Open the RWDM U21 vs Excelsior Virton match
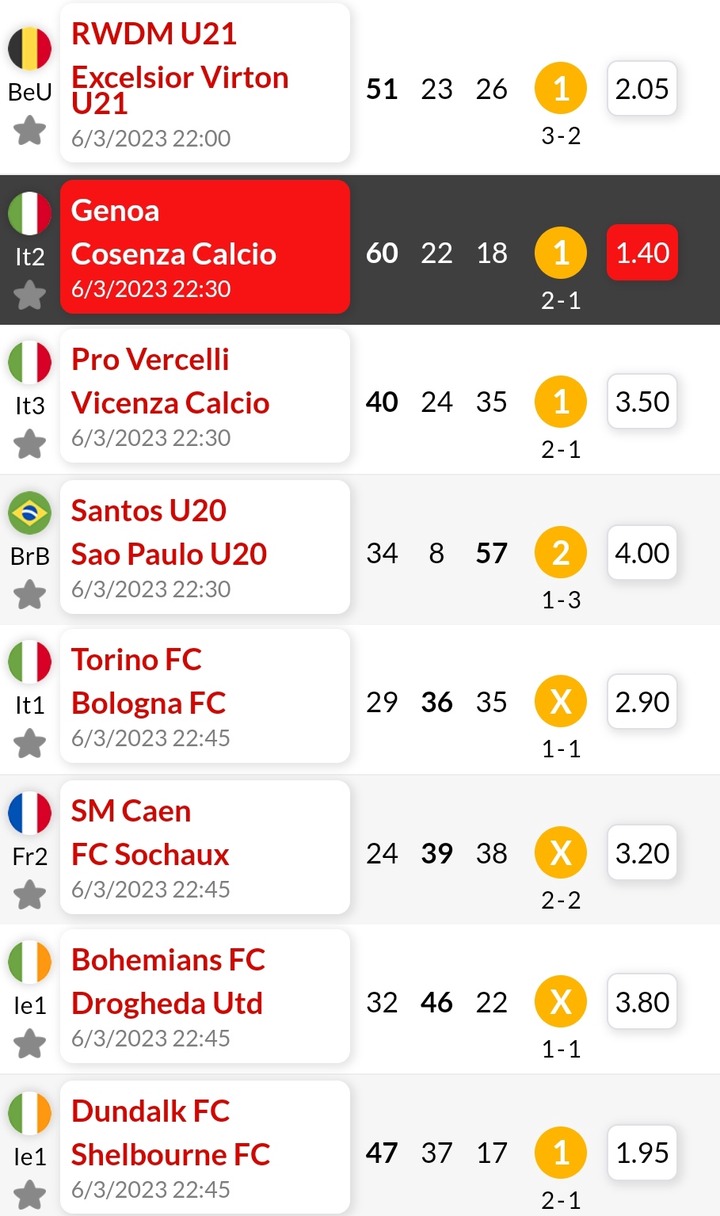 205,83
